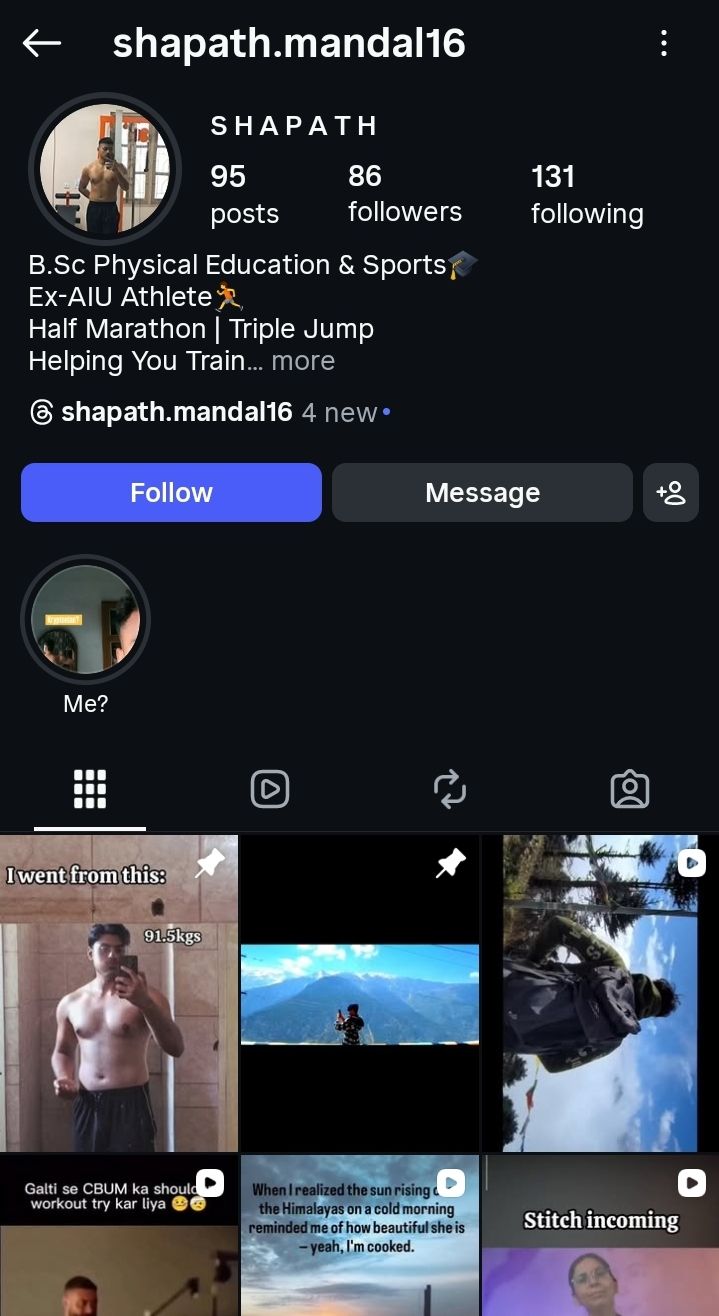Viewport: 719px width, 1316px height.
Task: Open the pinned mountain landscape post
Action: point(360,993)
